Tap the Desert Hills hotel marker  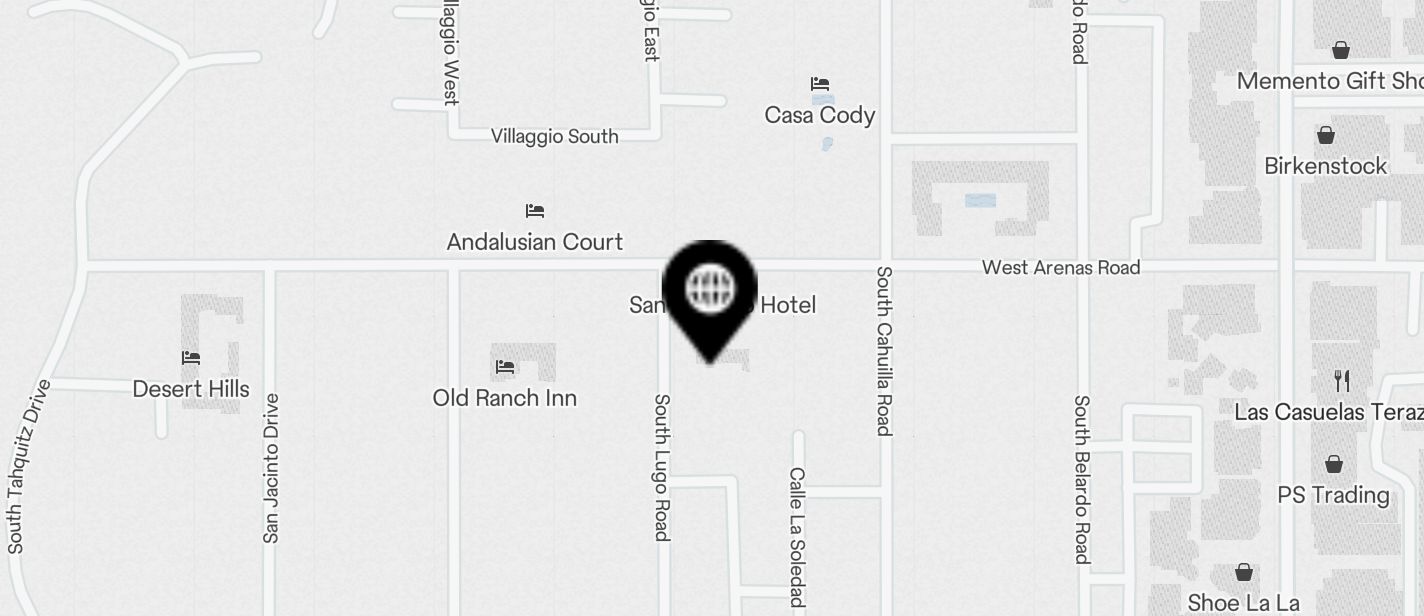click(x=191, y=358)
